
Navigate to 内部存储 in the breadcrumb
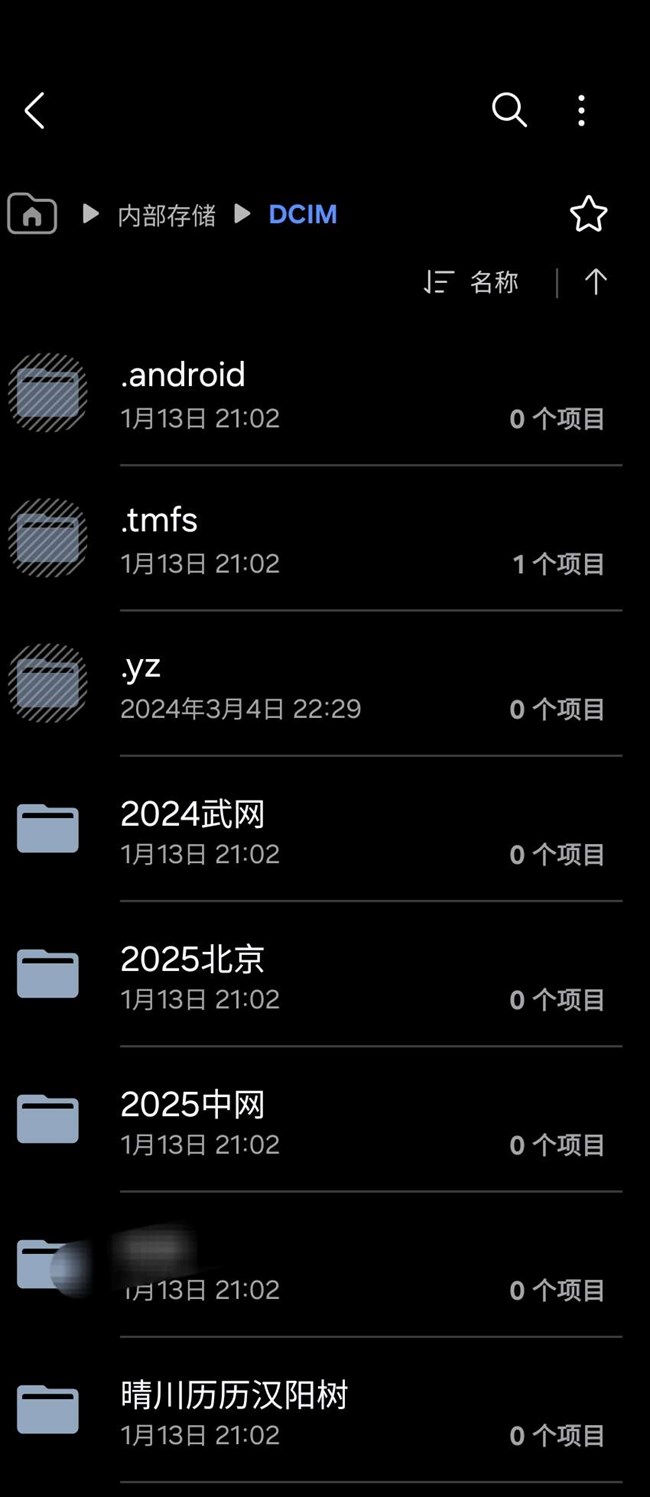click(x=166, y=215)
